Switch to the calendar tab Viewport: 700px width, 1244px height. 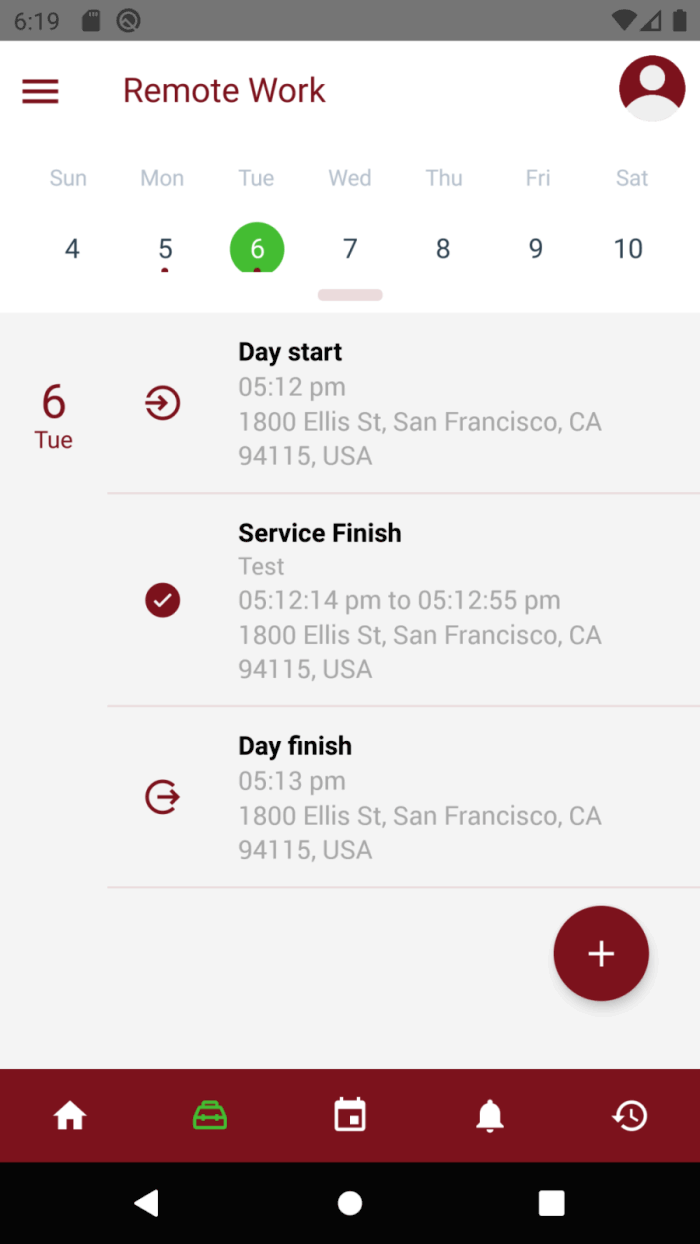[x=350, y=1116]
